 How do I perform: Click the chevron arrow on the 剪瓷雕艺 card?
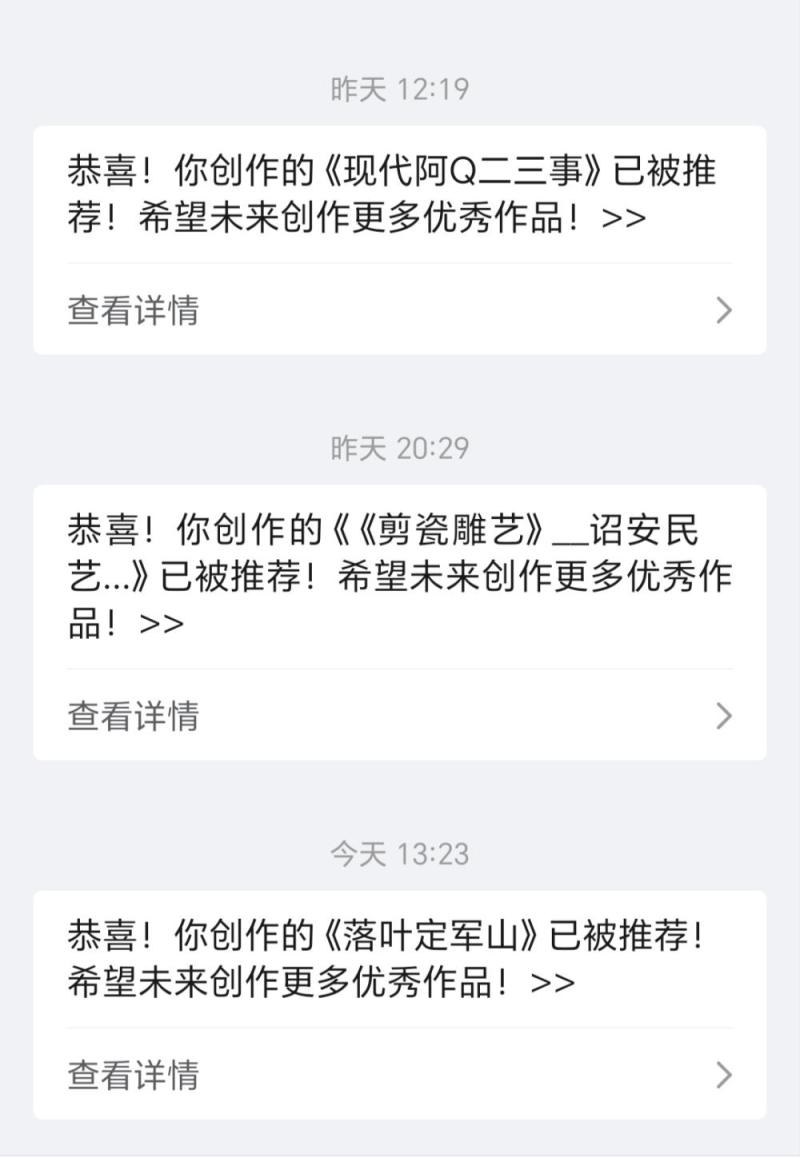pyautogui.click(x=723, y=715)
